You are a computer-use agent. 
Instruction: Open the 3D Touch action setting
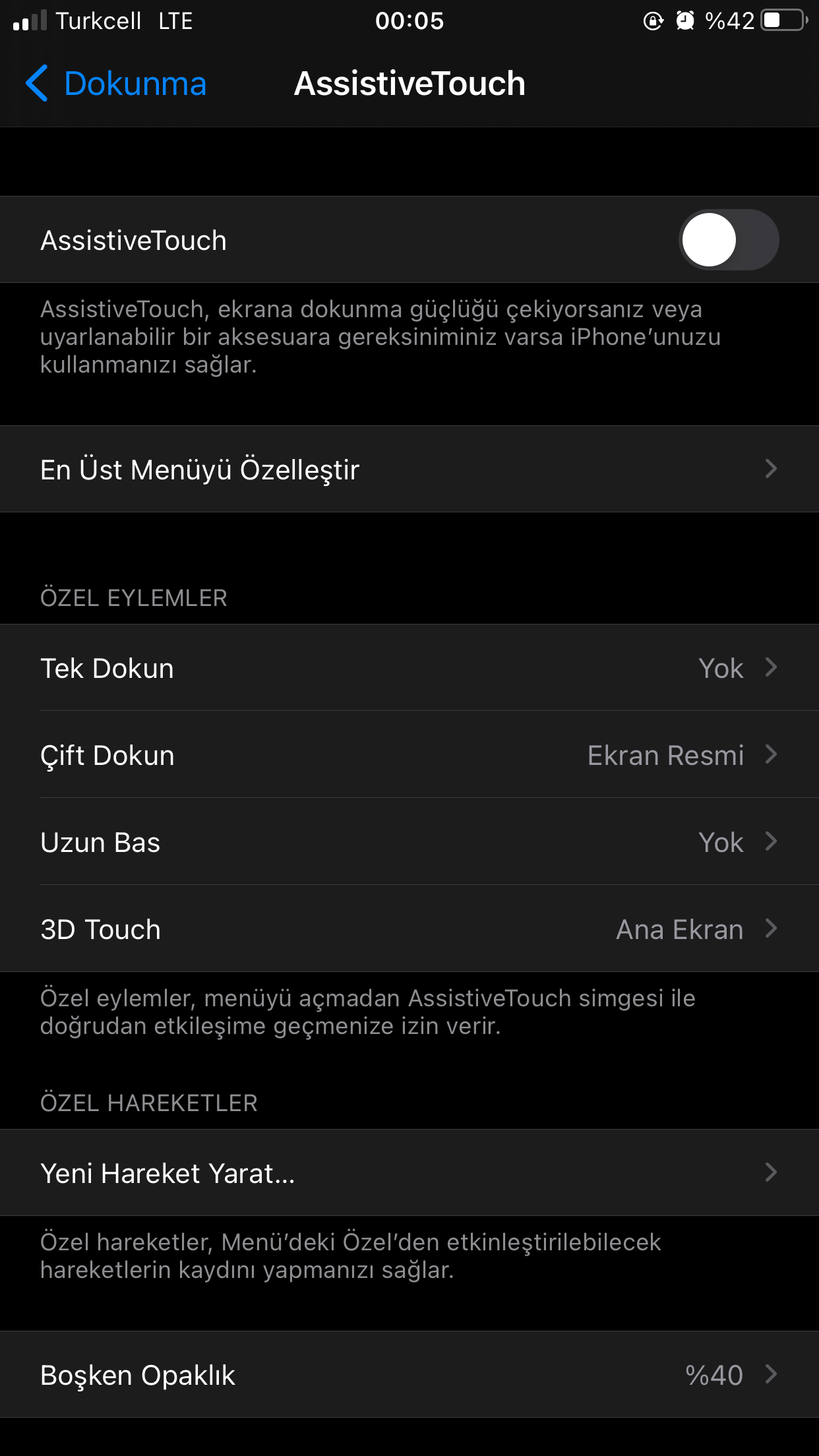click(x=409, y=929)
